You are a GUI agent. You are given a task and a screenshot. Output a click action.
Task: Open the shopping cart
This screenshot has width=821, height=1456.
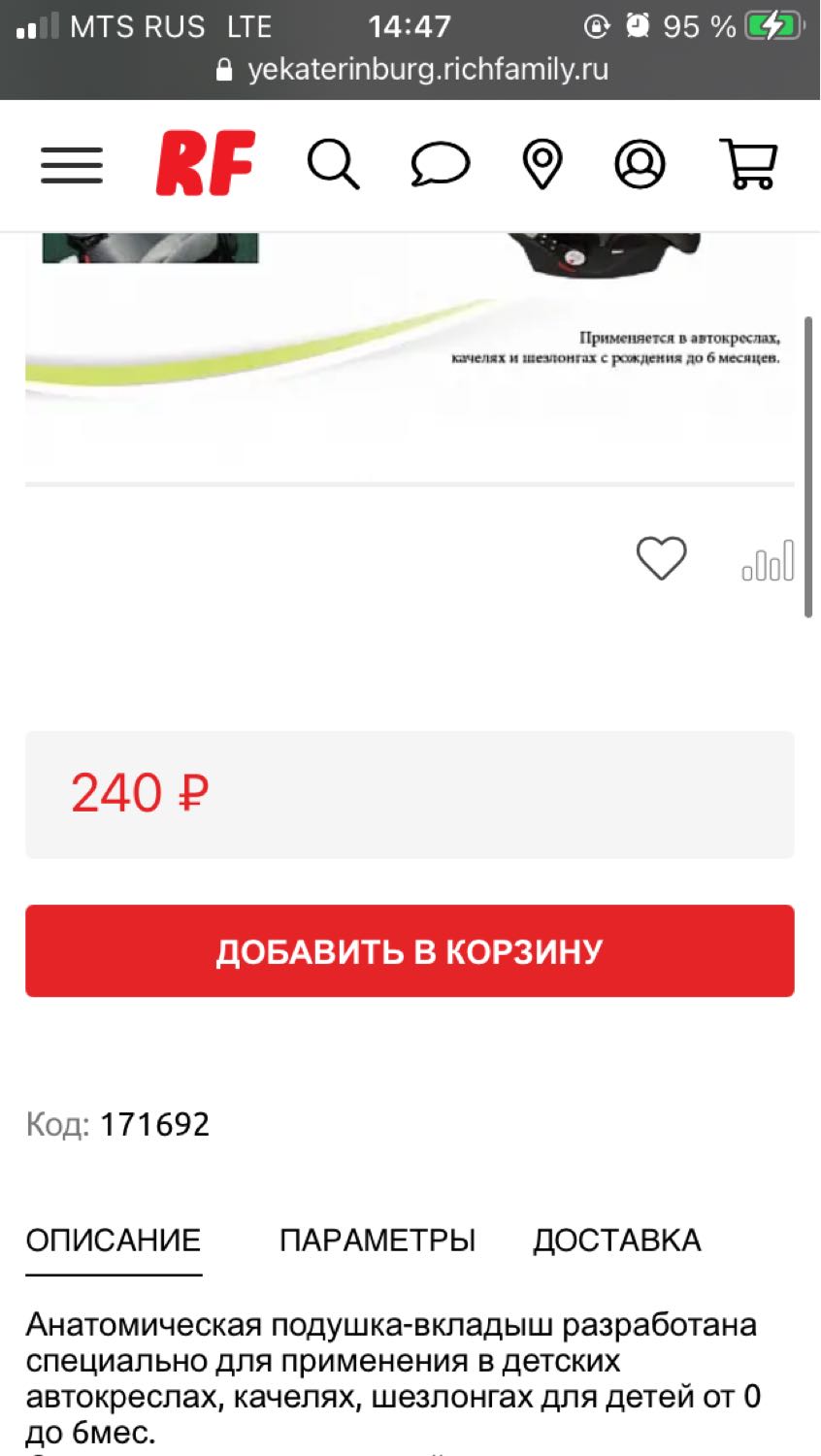pyautogui.click(x=748, y=164)
